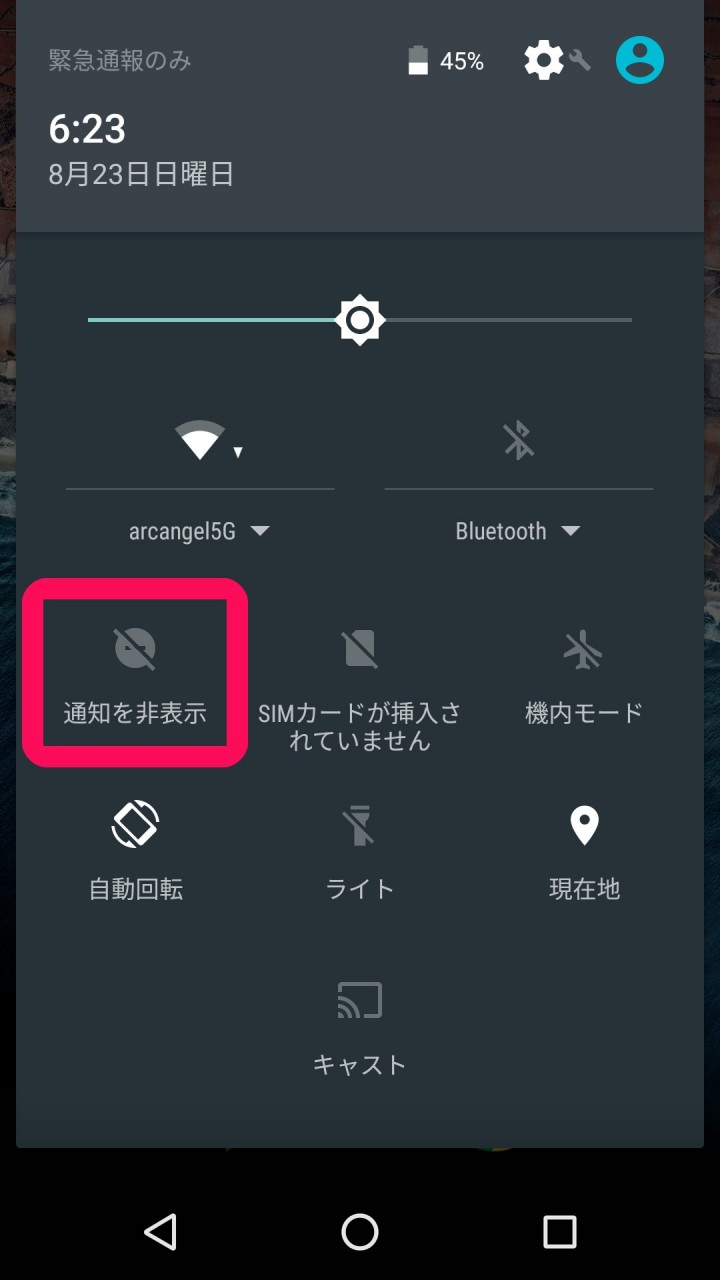Open recent apps with the square button
The height and width of the screenshot is (1280, 720).
tap(560, 1232)
